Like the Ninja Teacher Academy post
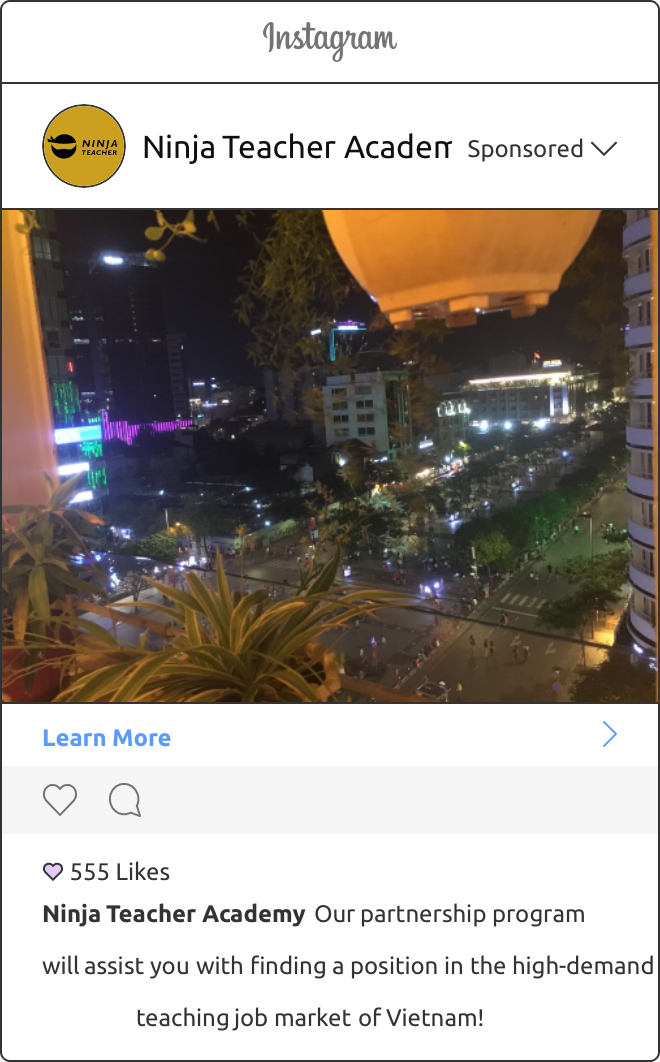Viewport: 660px width, 1062px height. (60, 800)
